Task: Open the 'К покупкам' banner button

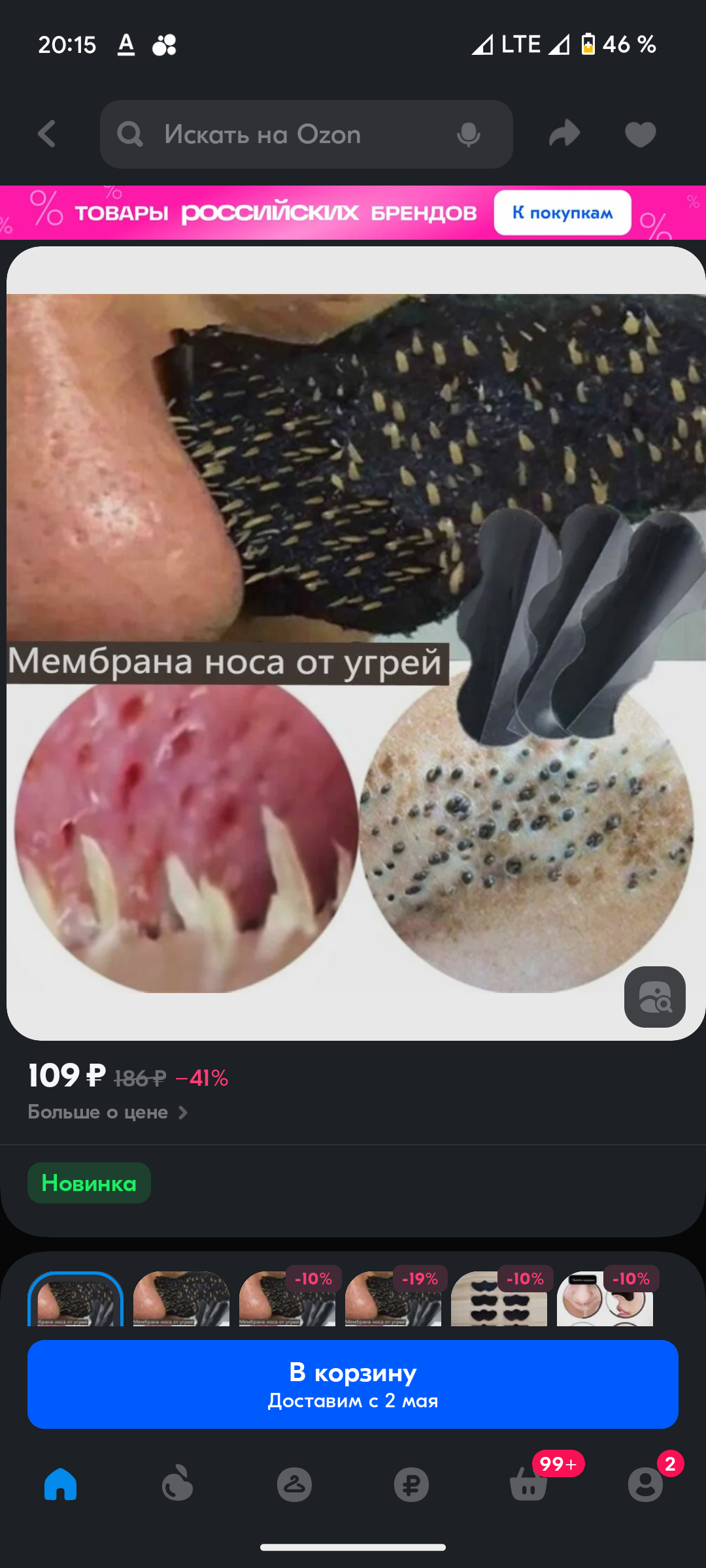Action: pos(562,213)
